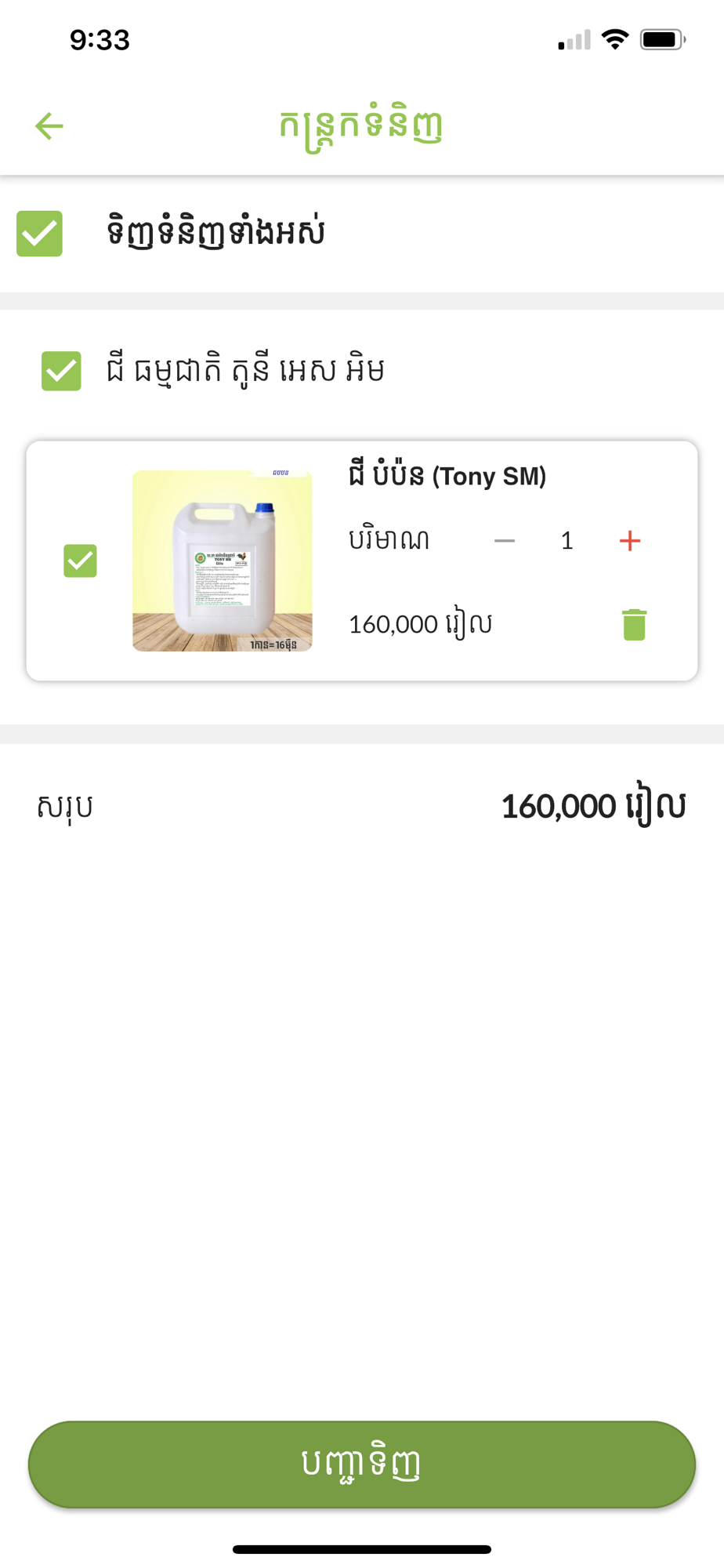Delete Tony SM item with trash icon
The image size is (724, 1568).
[x=634, y=625]
